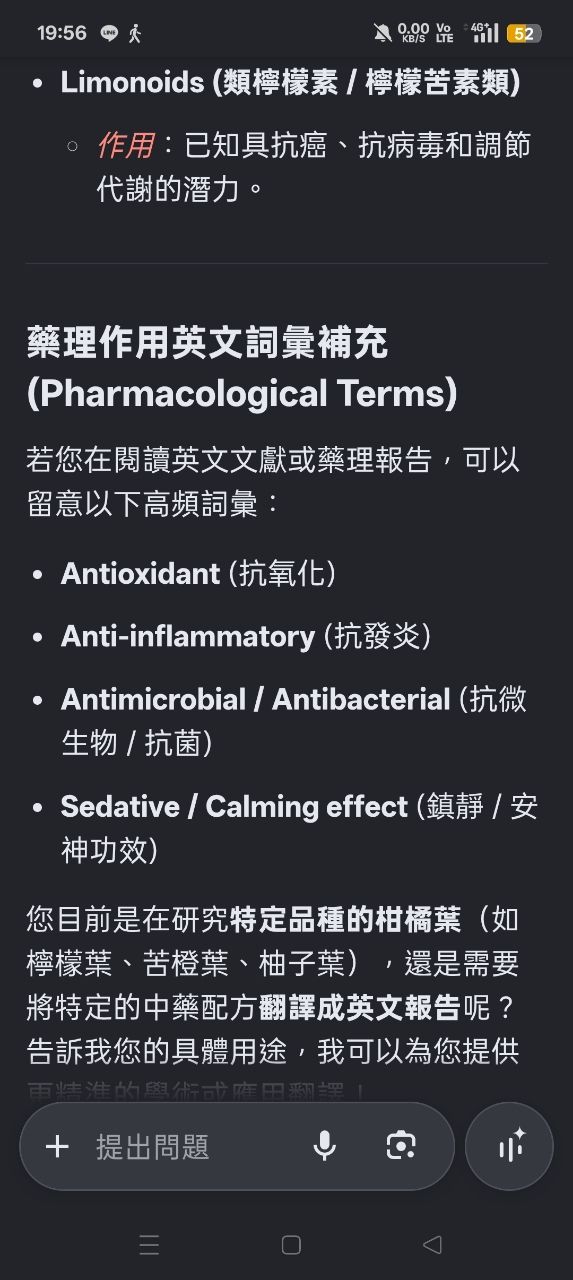This screenshot has width=573, height=1280.
Task: Launch live voice mode with sparkle button
Action: 510,1146
